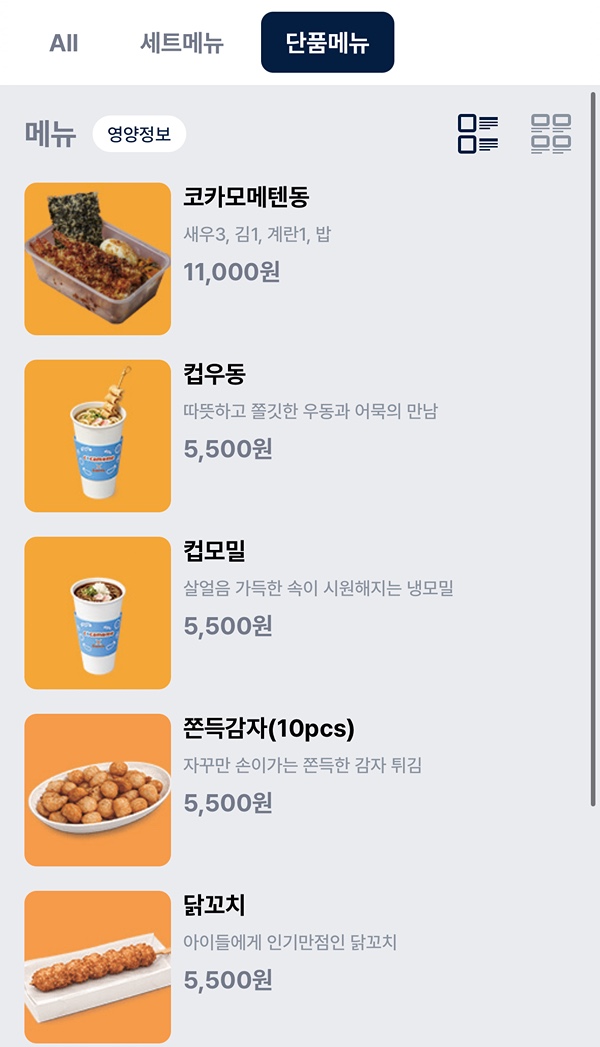Switch to the 세트메뉴 tab
This screenshot has height=1047, width=600.
point(182,43)
